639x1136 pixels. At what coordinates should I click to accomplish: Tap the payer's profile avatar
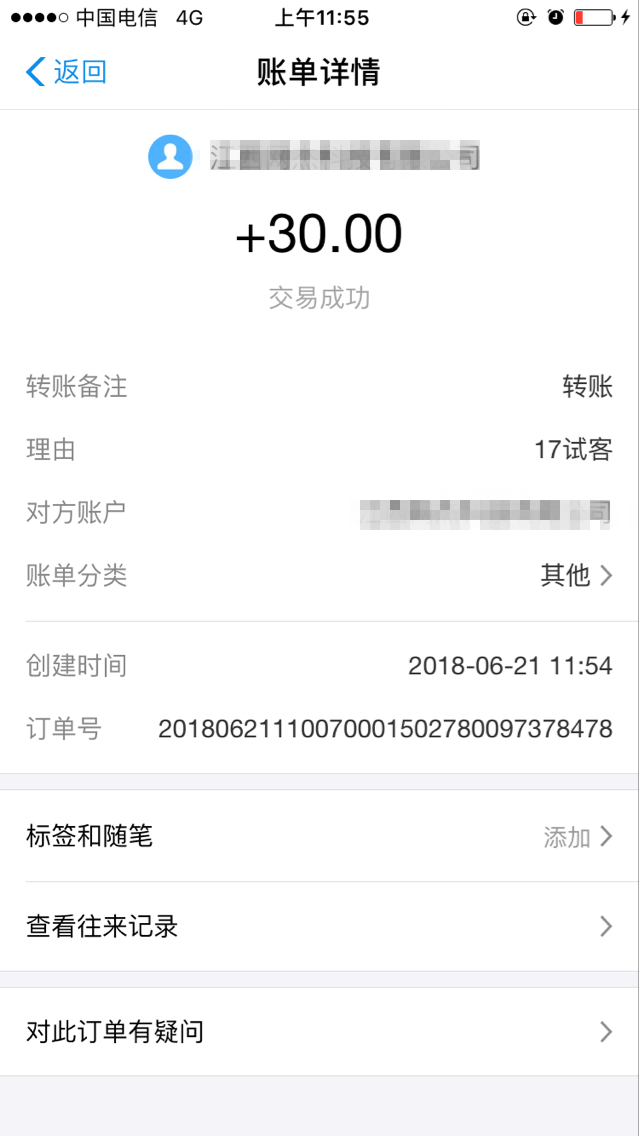(x=170, y=156)
